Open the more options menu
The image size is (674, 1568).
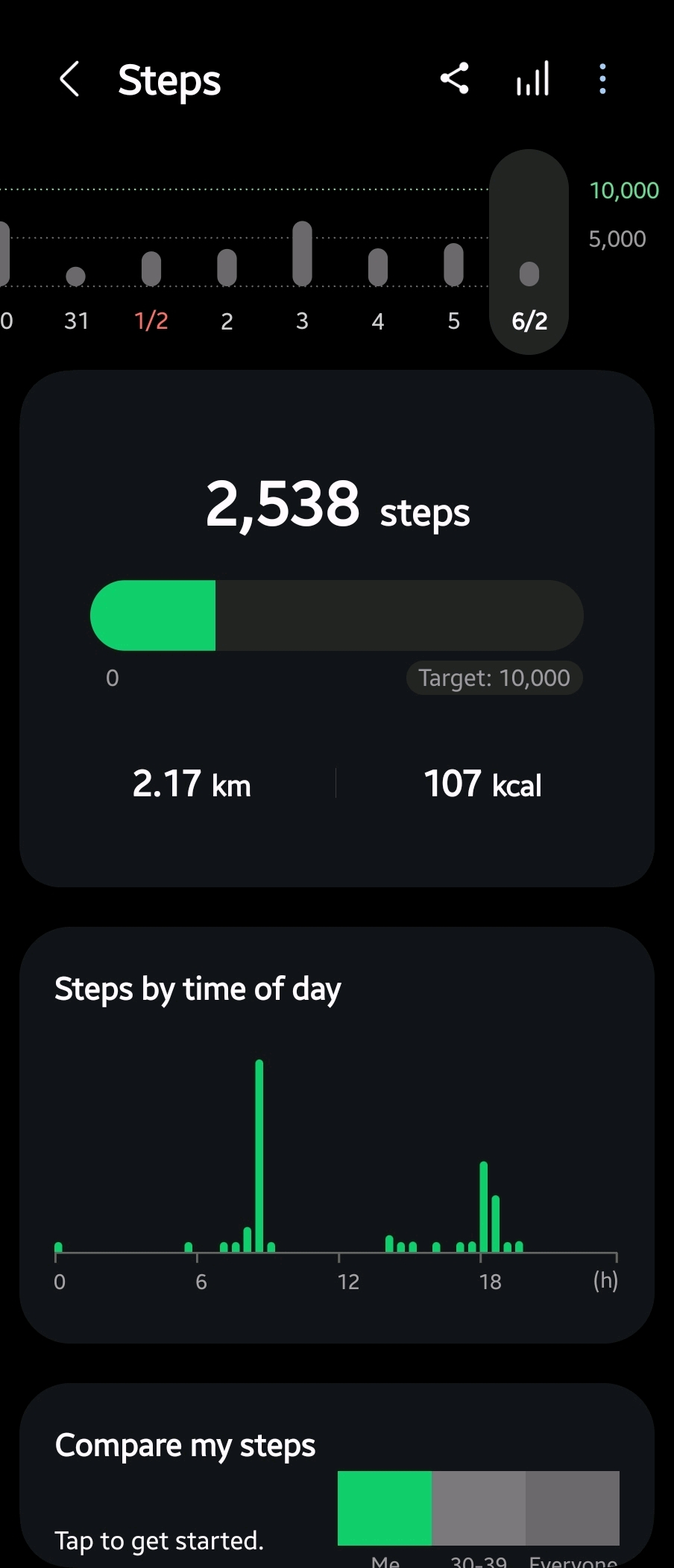point(602,78)
